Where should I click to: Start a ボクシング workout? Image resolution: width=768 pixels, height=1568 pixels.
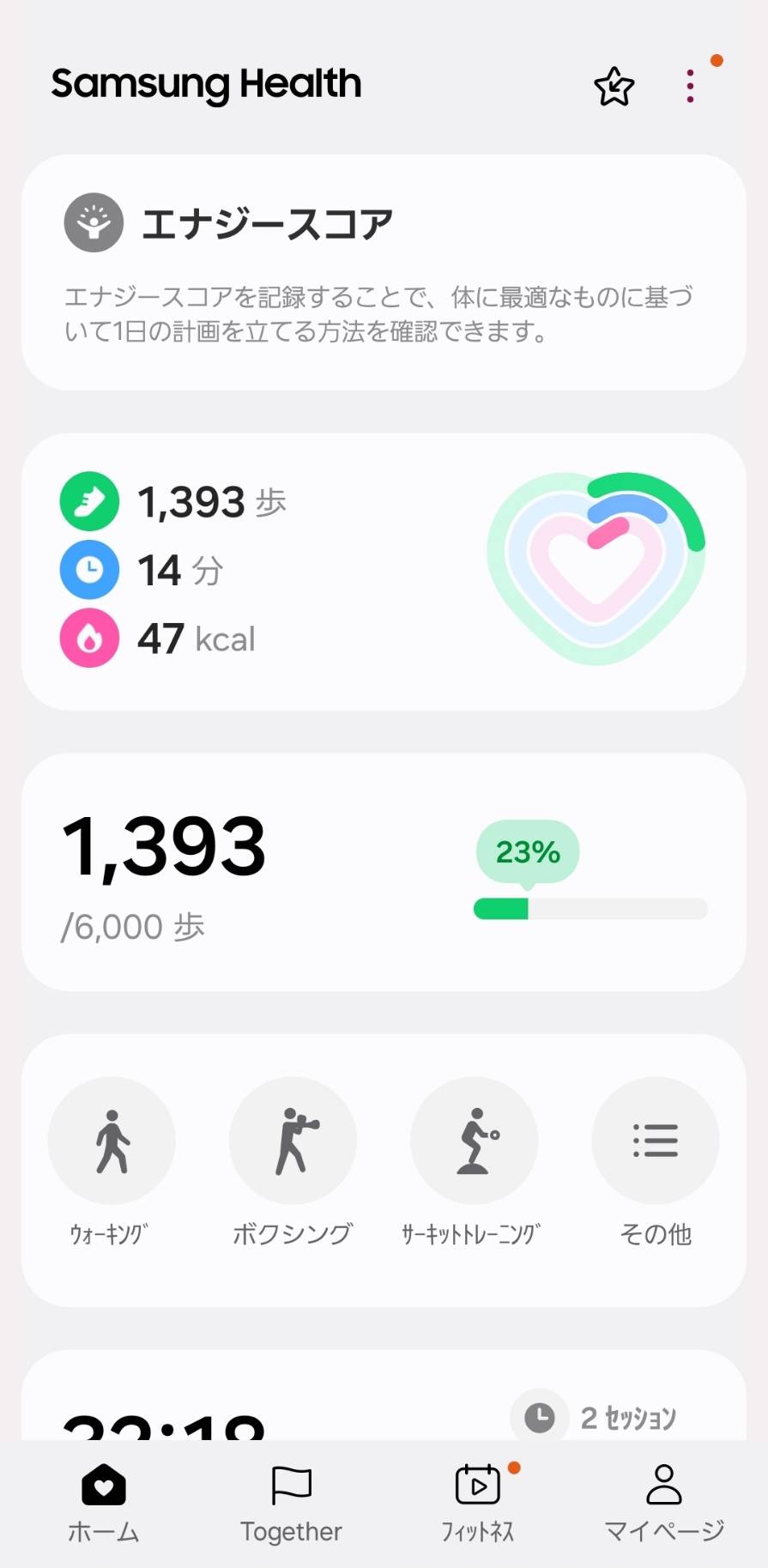[x=293, y=1141]
